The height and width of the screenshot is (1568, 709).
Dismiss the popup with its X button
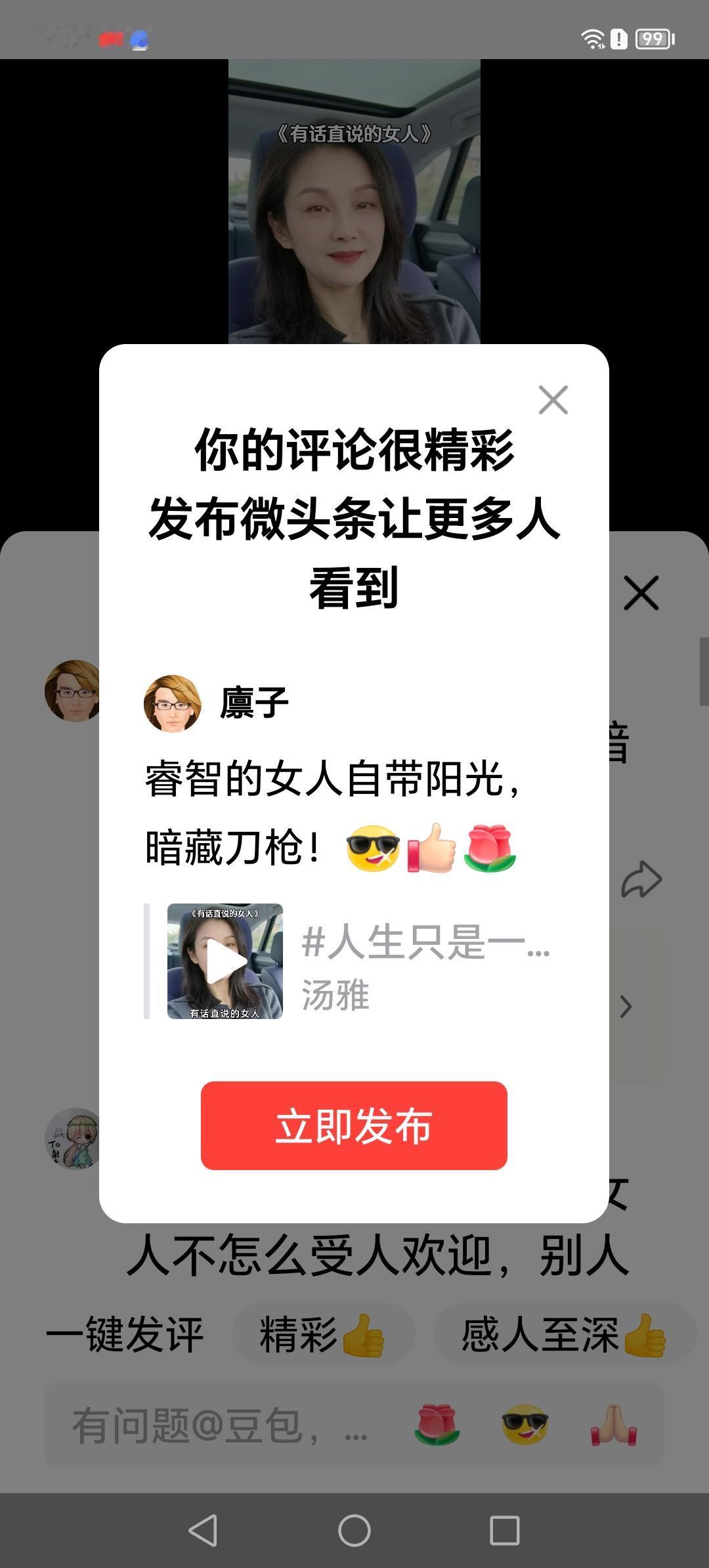coord(552,401)
